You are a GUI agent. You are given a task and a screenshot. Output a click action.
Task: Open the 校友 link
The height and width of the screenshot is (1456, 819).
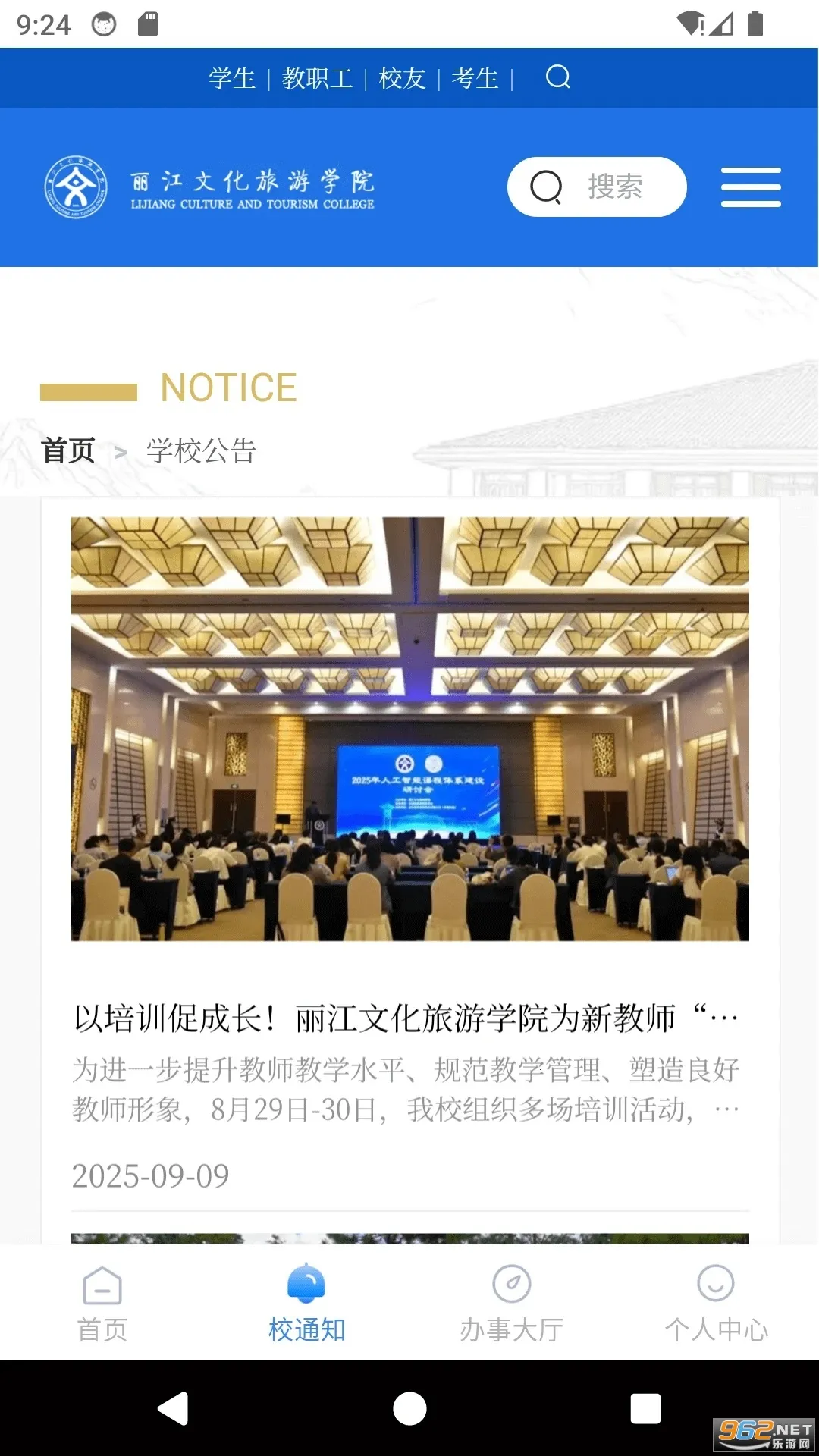[x=402, y=78]
